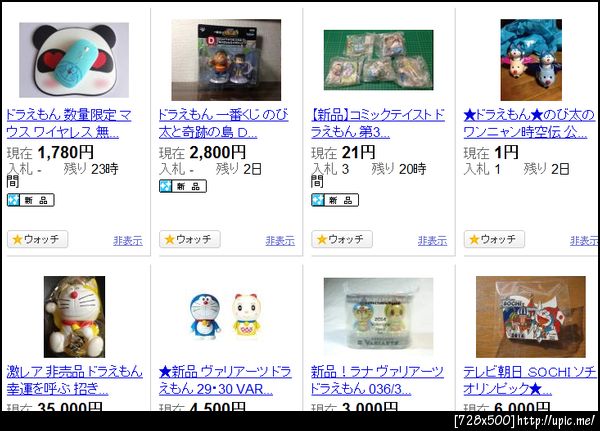Add the 21円 comic taste item to watch list

[342, 239]
